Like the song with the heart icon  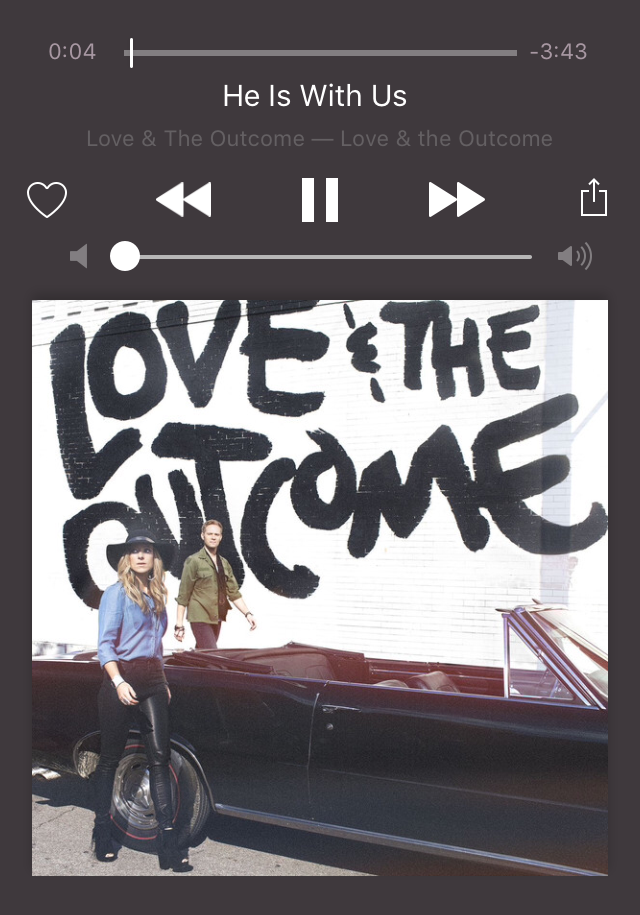click(x=46, y=200)
